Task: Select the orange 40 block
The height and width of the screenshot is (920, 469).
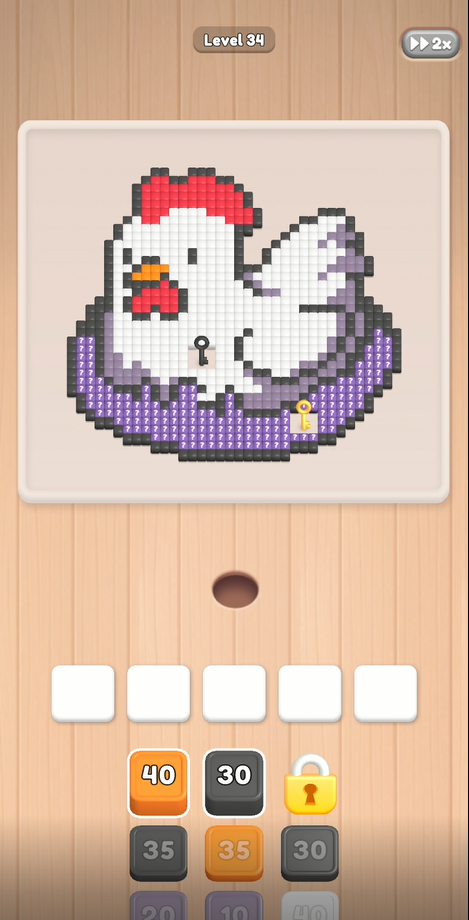Action: [158, 783]
